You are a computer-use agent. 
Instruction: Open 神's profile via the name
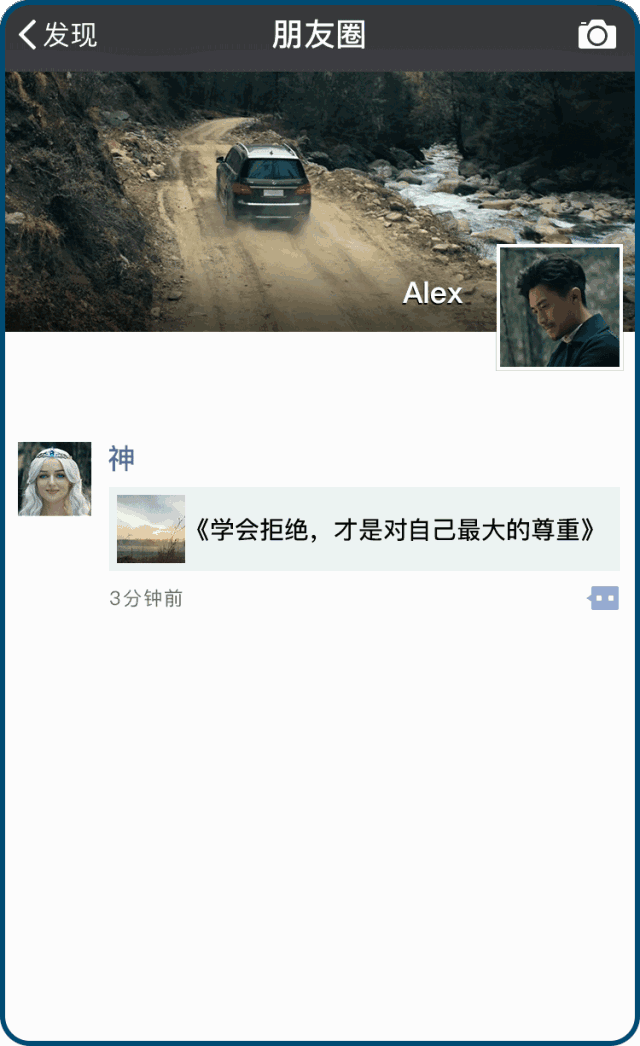coord(121,459)
